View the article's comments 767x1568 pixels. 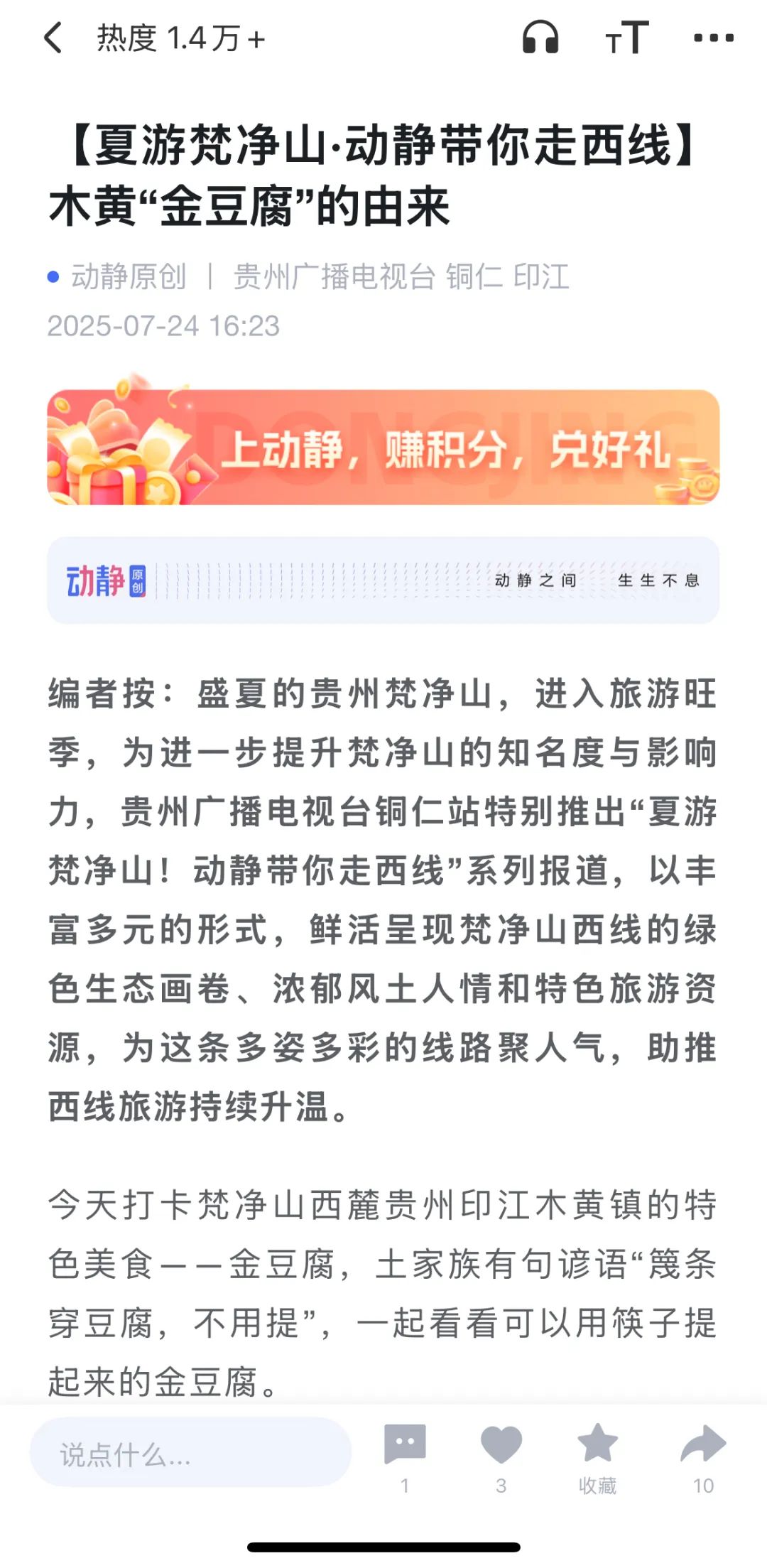(405, 1446)
